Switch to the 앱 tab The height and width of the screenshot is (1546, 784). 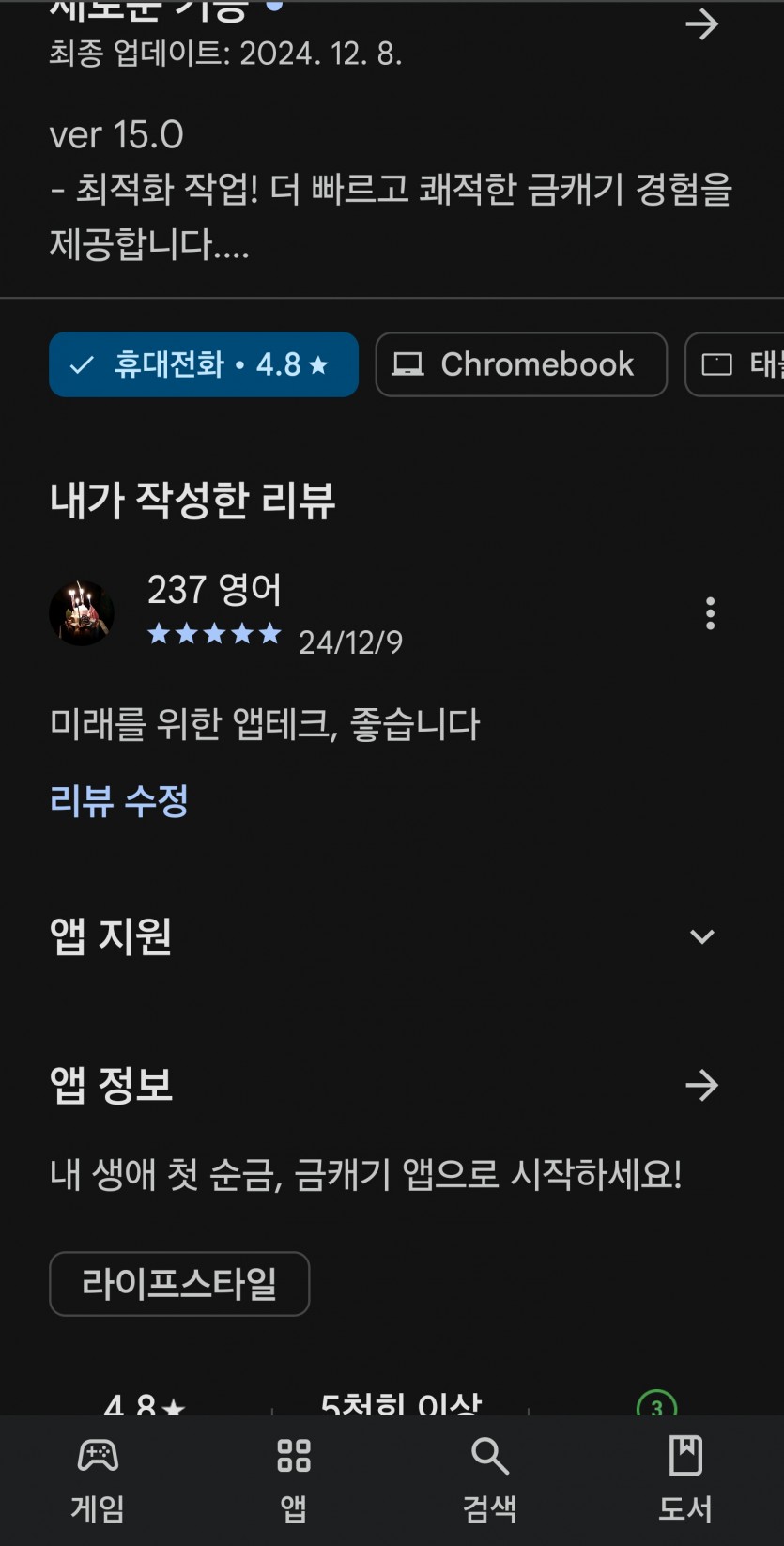[x=294, y=1479]
